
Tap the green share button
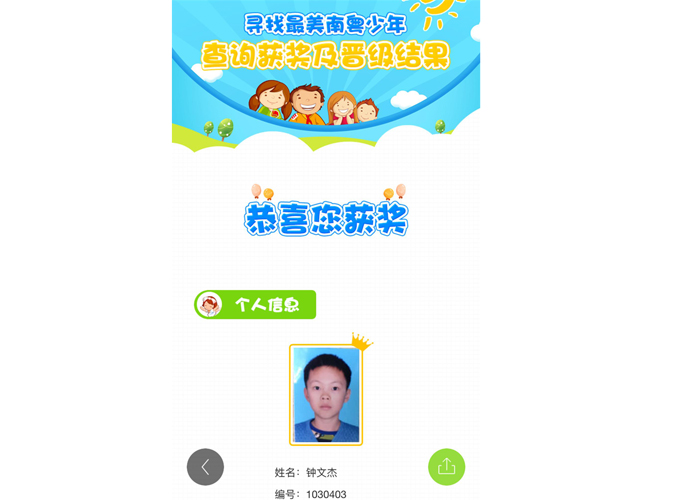pyautogui.click(x=447, y=466)
